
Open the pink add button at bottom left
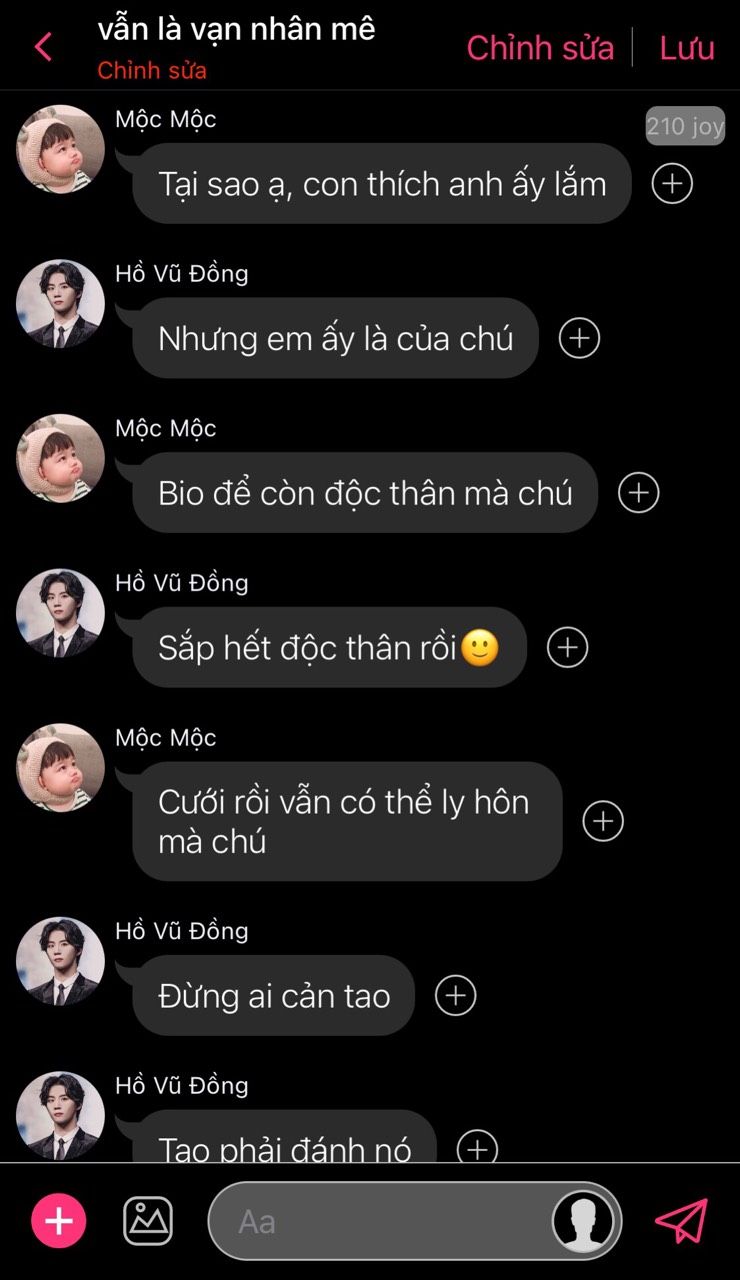coord(59,1221)
